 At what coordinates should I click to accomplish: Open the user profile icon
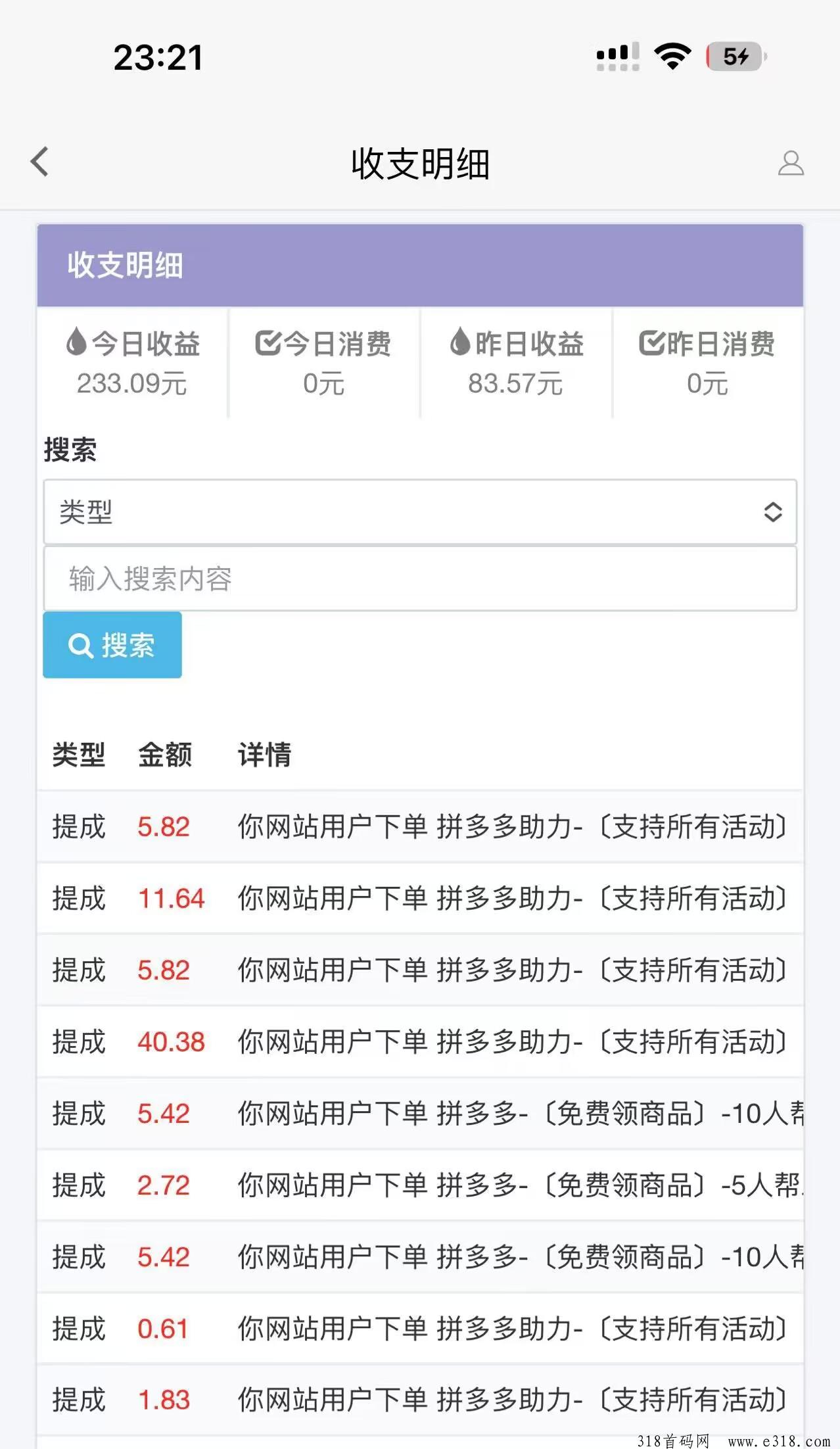tap(791, 163)
